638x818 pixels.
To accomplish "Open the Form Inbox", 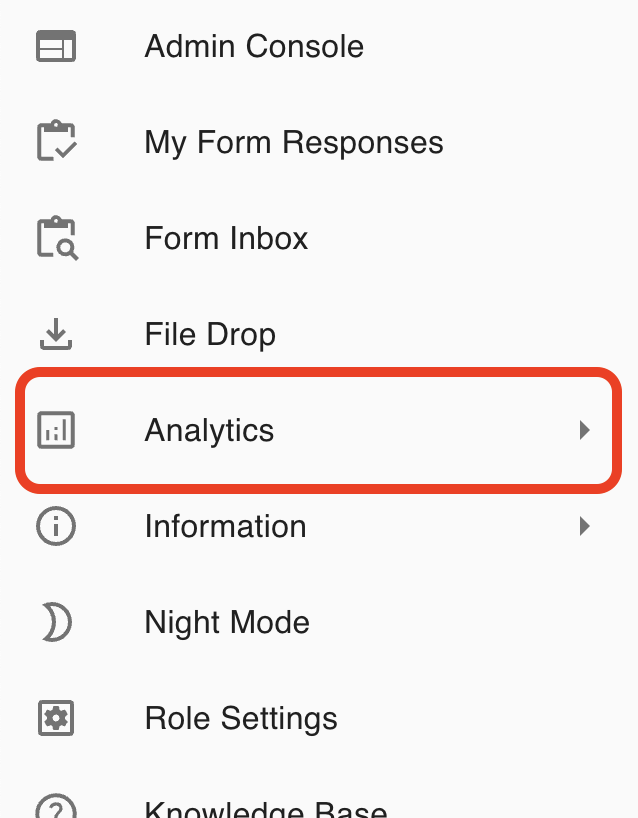I will [x=226, y=239].
